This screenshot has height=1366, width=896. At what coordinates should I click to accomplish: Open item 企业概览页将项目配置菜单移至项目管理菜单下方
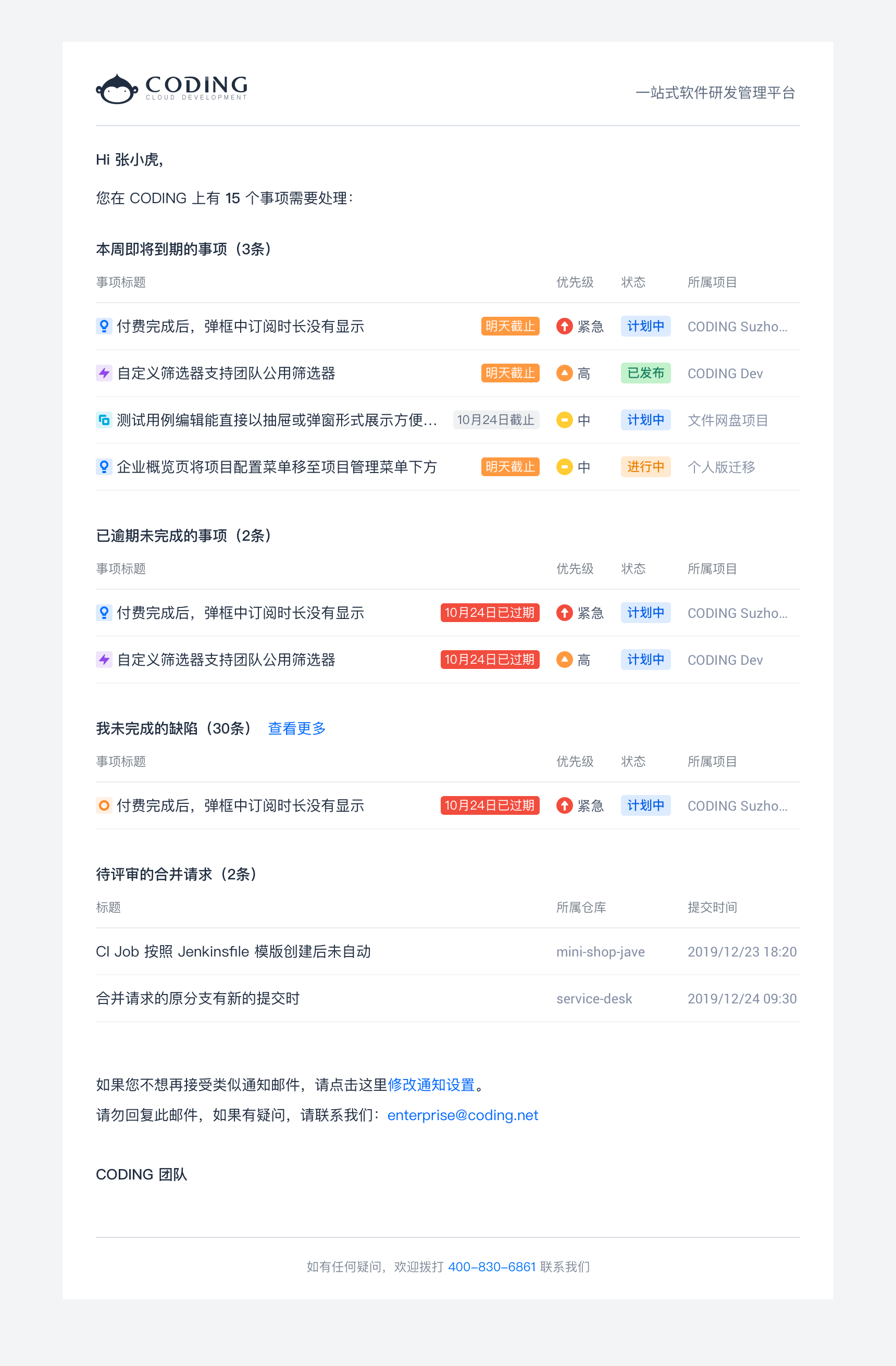(x=276, y=467)
